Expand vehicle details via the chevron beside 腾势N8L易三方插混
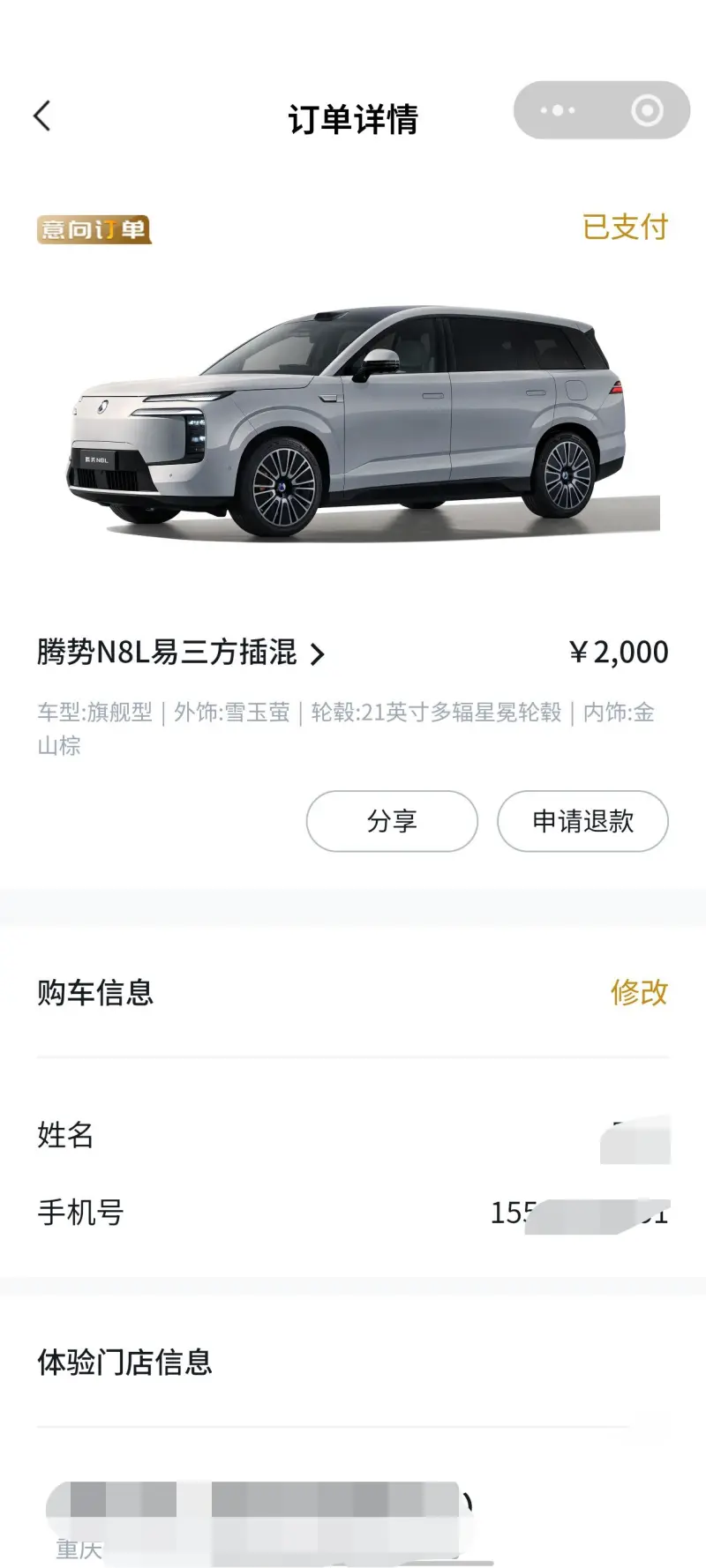This screenshot has height=1568, width=706. 318,653
